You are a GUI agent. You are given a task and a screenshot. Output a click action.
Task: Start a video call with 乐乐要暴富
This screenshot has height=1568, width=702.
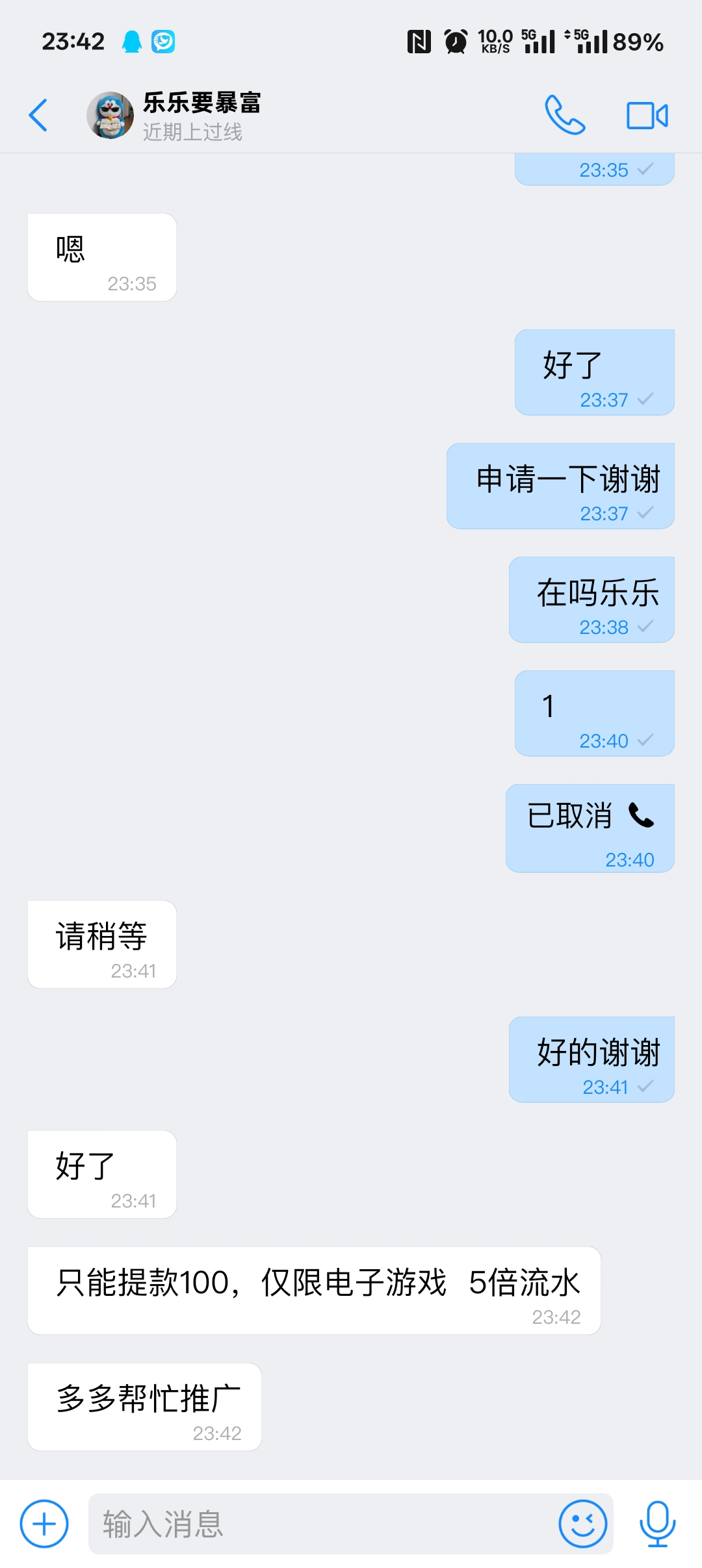(647, 116)
